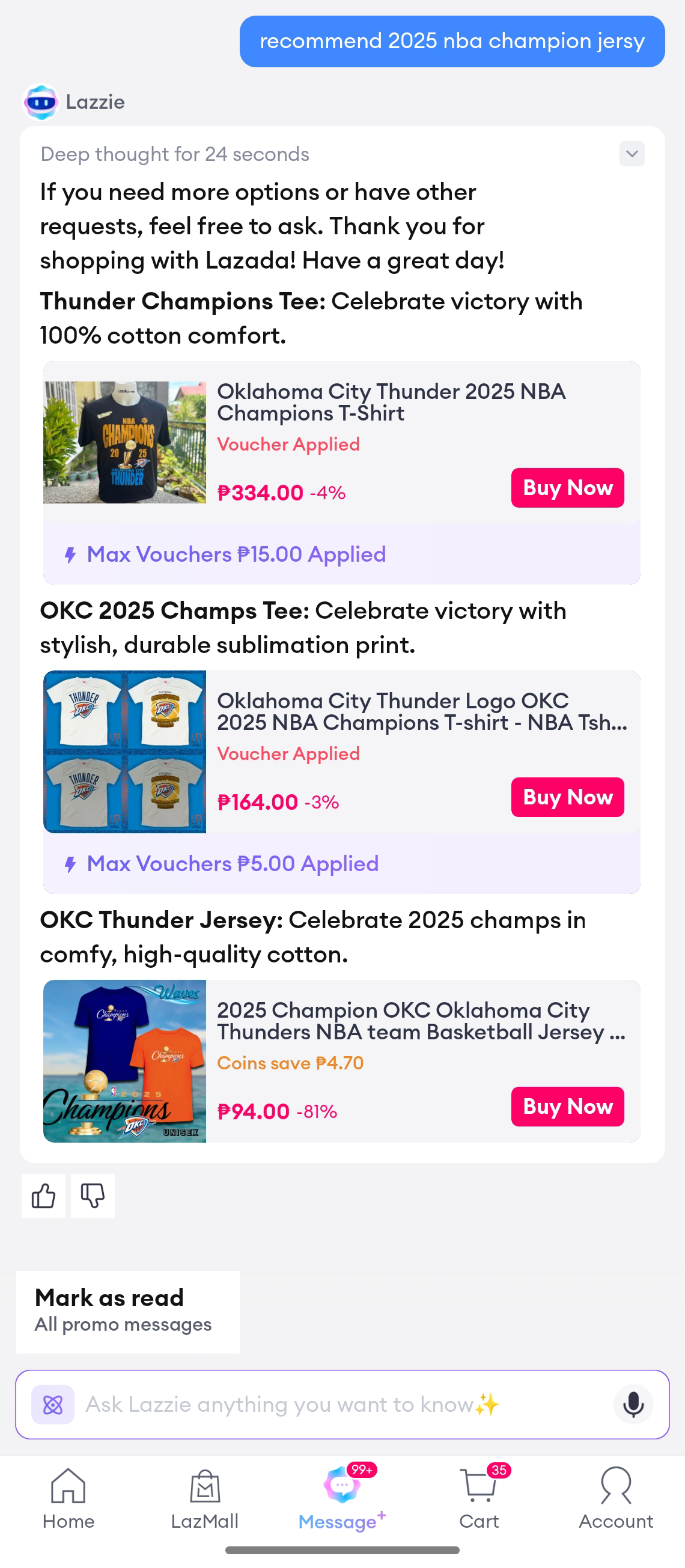Open the Oklahoma City Thunder Logo OKC T-shirt
685x1568 pixels.
(x=421, y=711)
